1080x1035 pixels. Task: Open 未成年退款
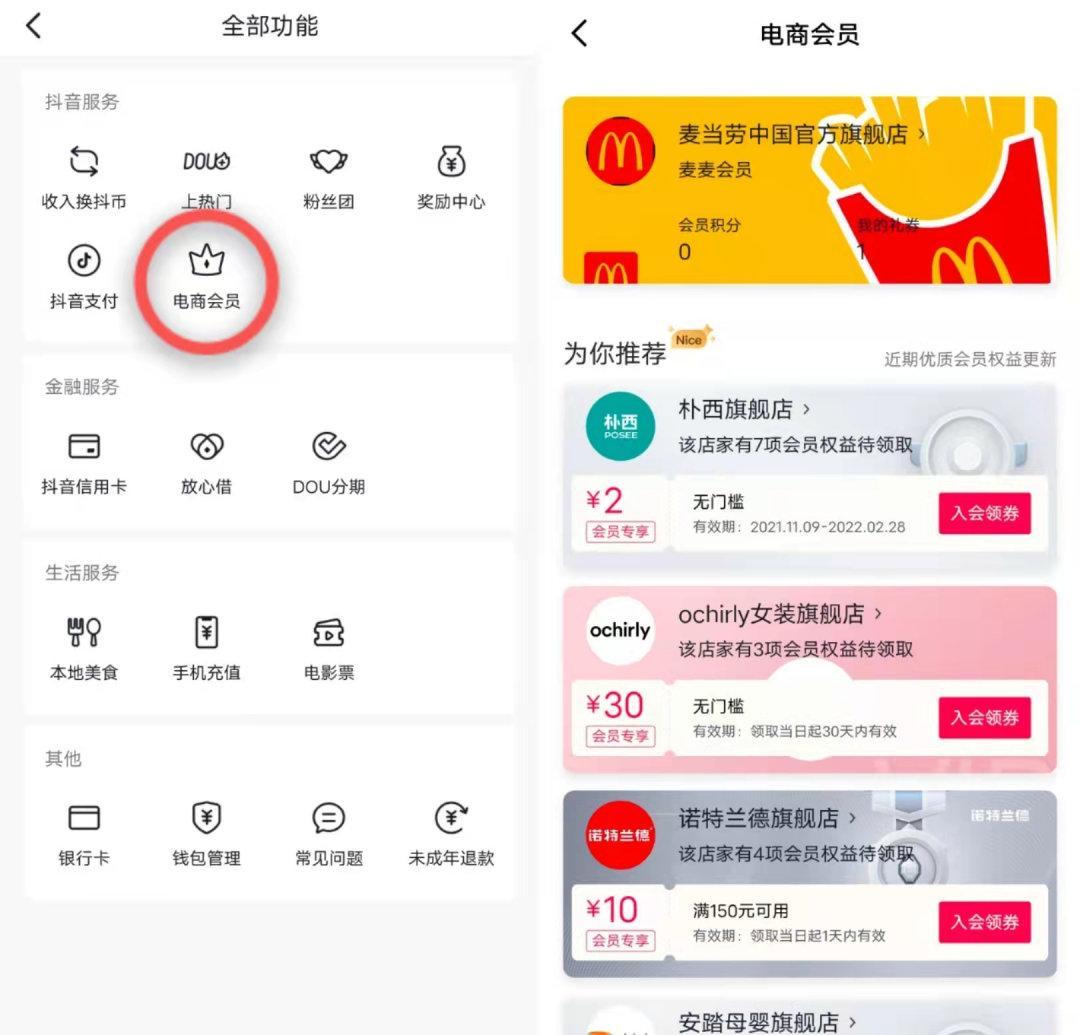coord(451,833)
